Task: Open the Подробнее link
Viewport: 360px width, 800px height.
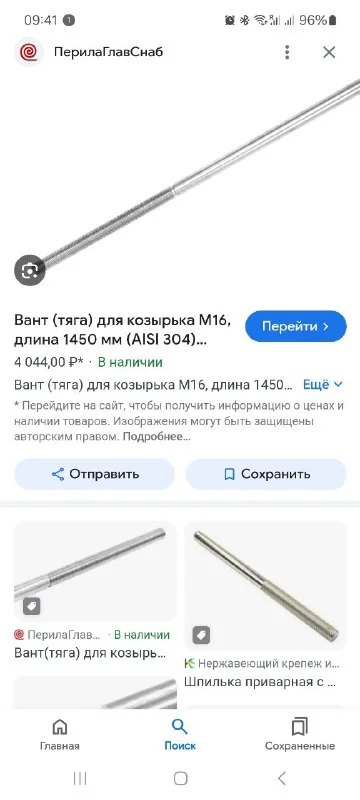Action: [157, 437]
